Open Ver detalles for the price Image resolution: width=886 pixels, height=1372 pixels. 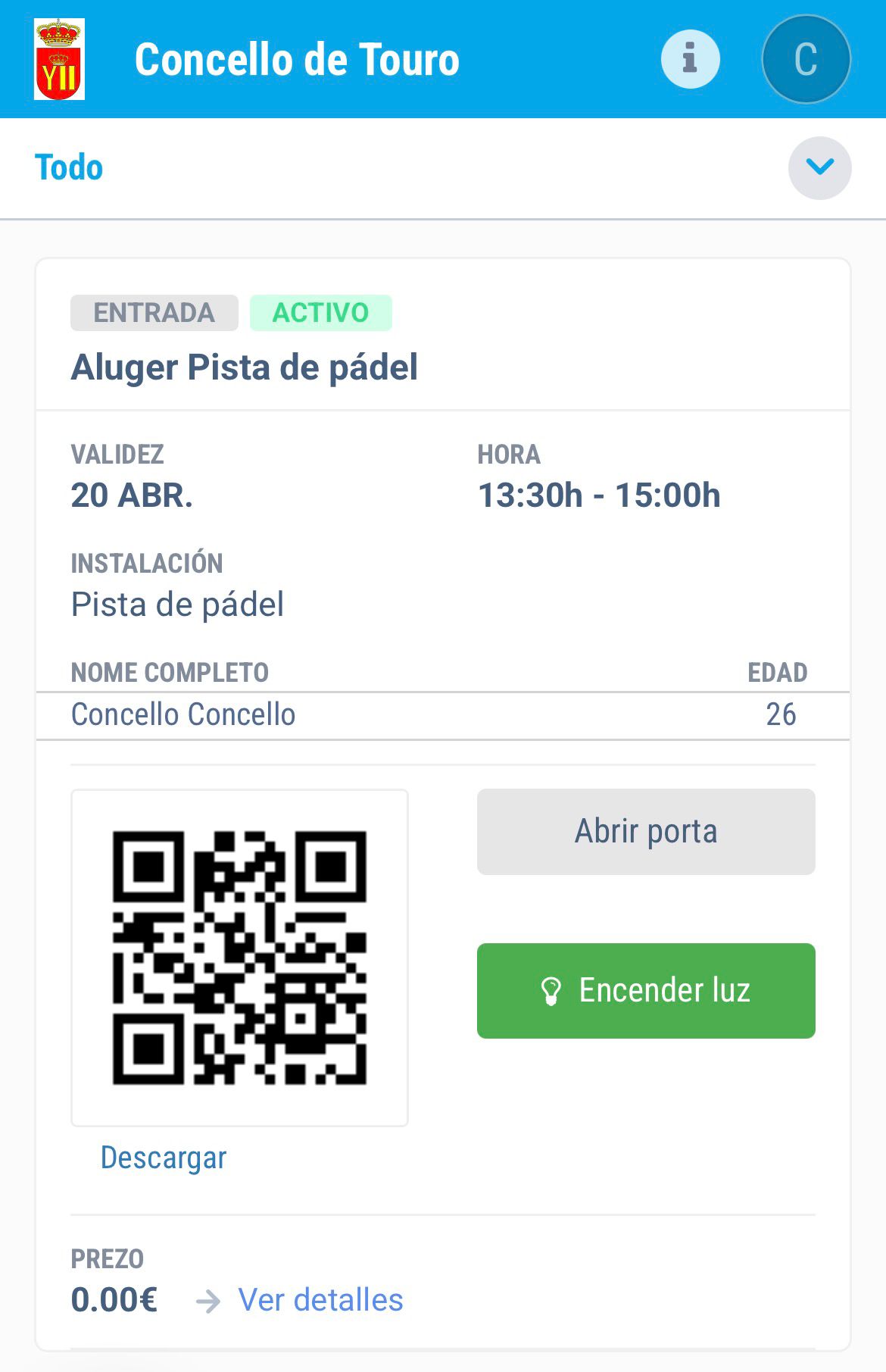(x=320, y=1300)
